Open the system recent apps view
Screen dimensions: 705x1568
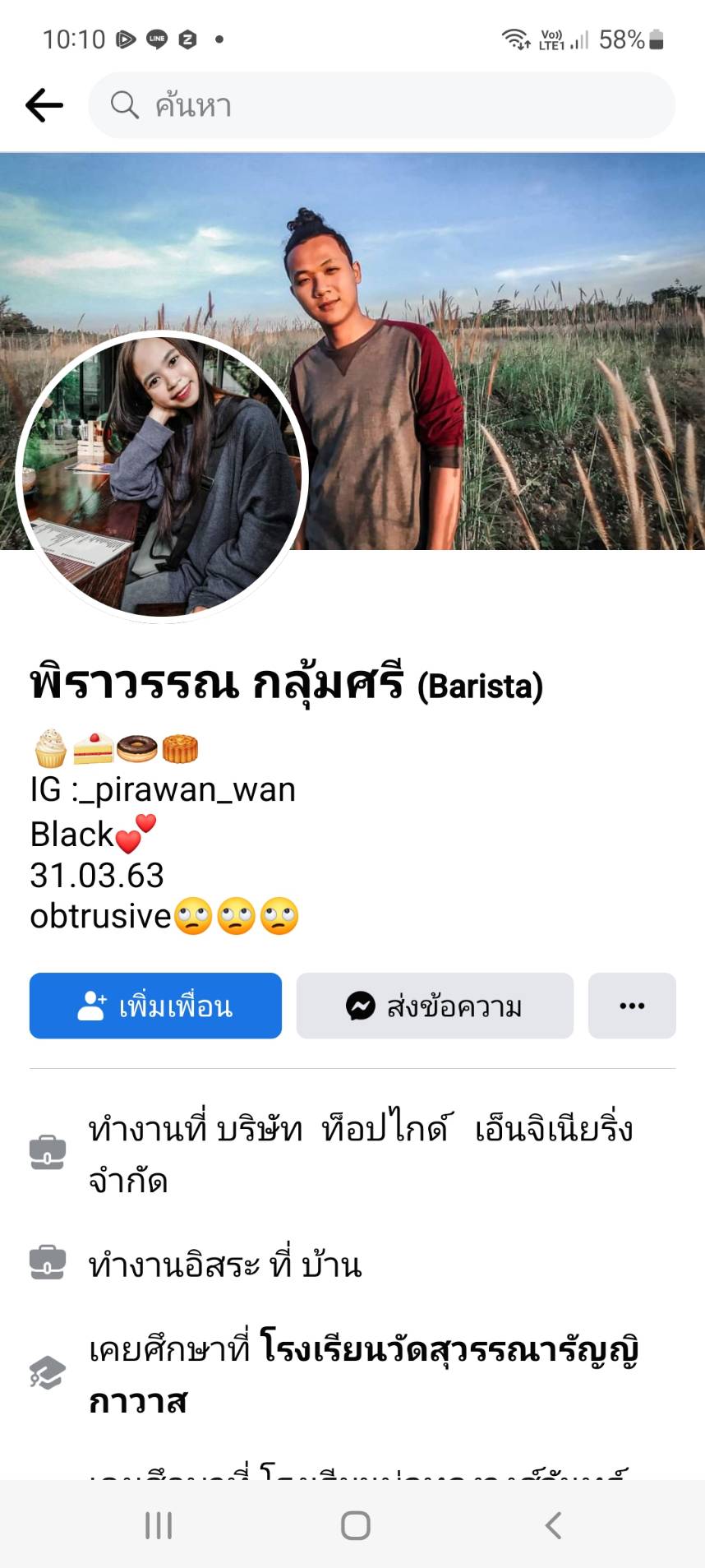coord(159,1525)
